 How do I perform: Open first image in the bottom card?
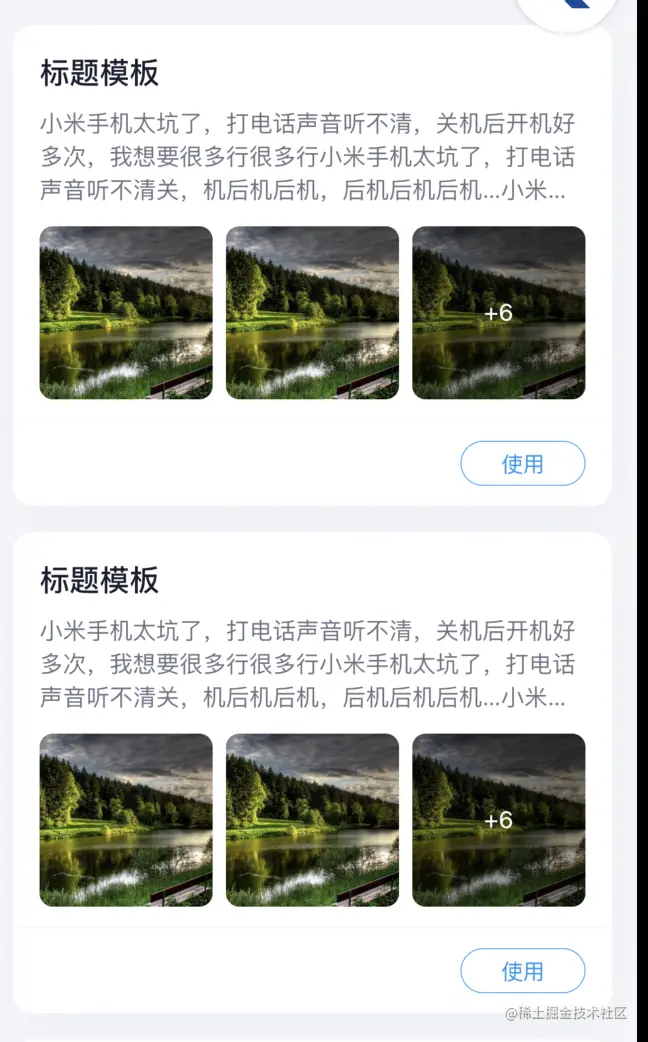pyautogui.click(x=126, y=820)
